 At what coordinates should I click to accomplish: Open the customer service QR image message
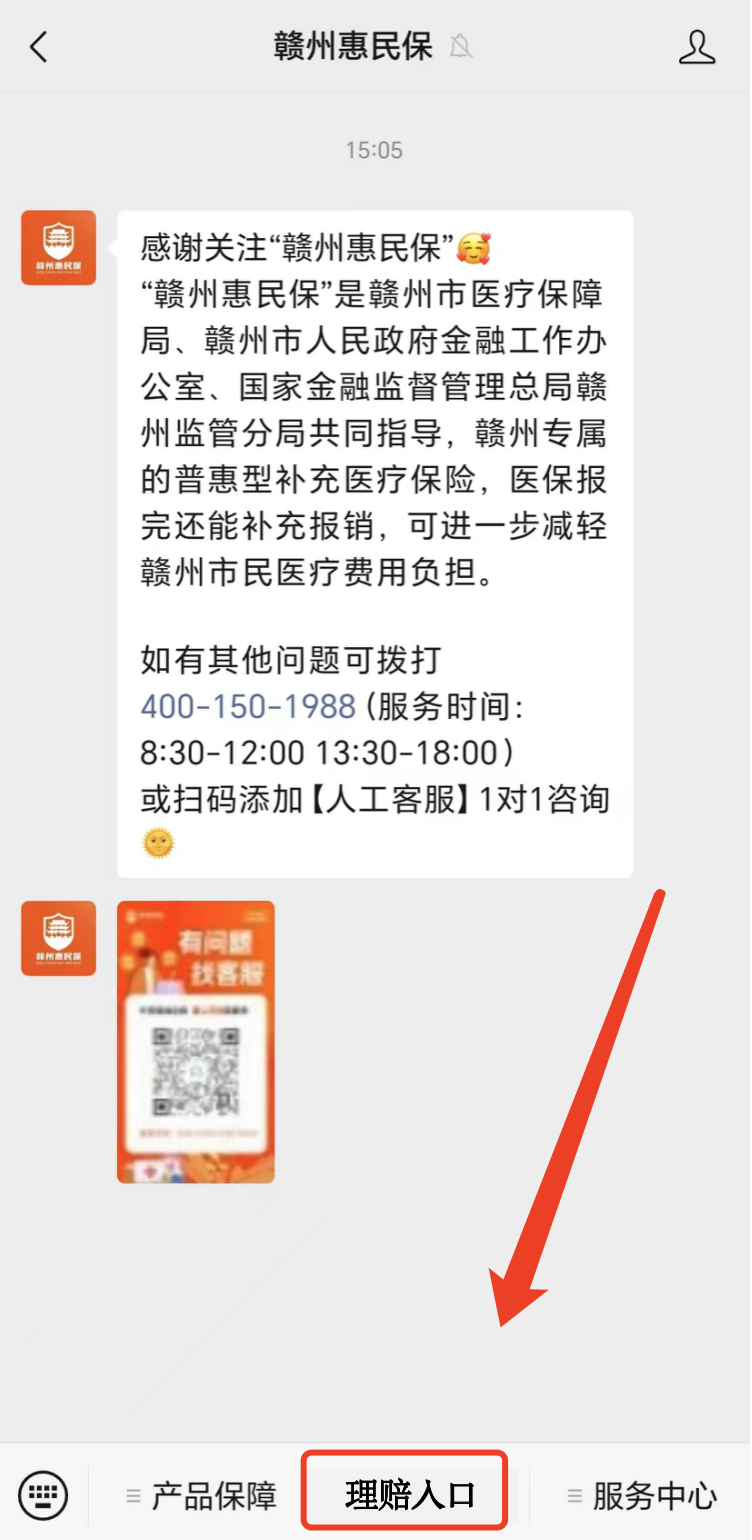click(196, 1042)
